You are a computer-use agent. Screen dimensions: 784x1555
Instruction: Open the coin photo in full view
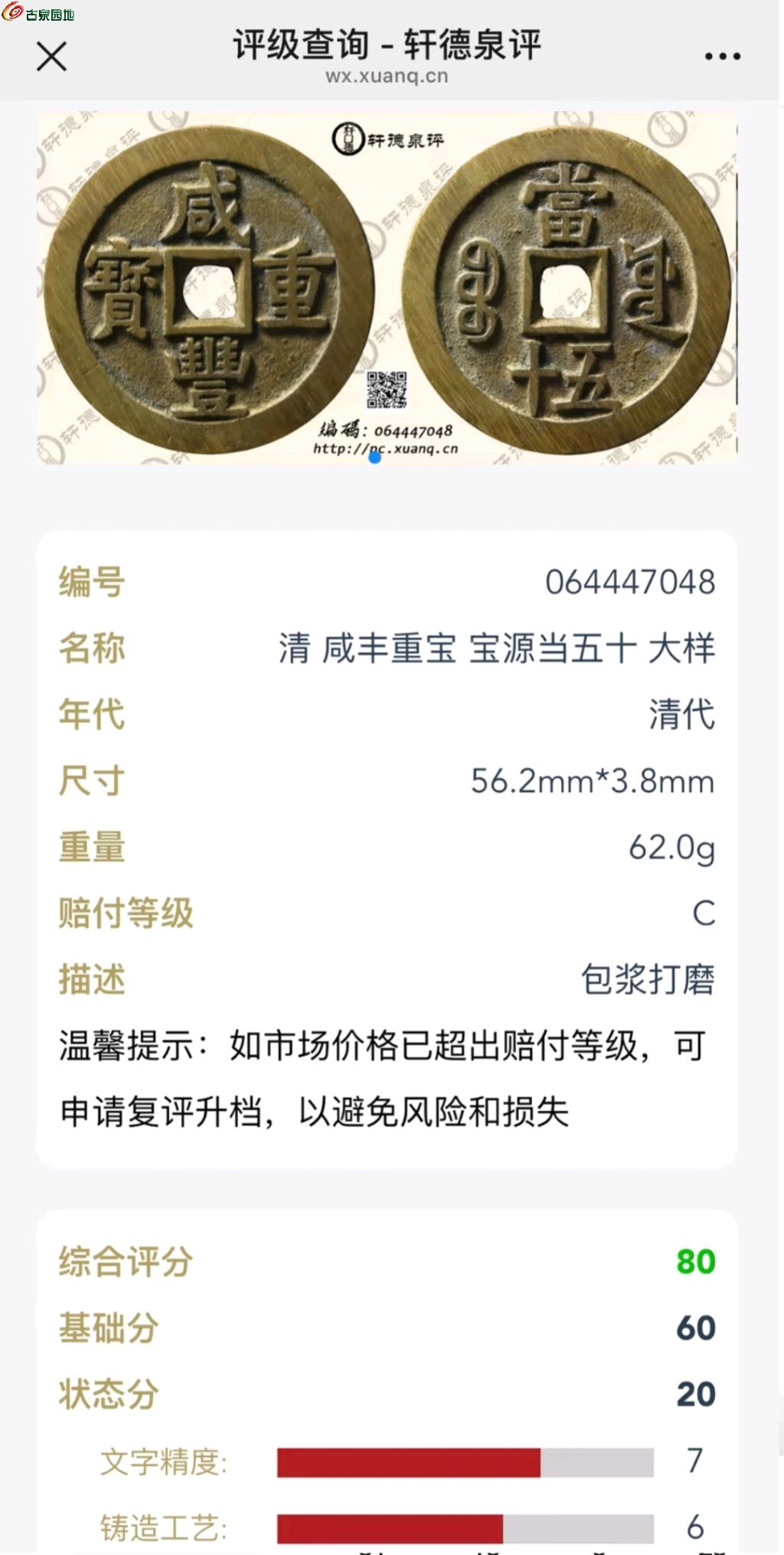tap(387, 287)
